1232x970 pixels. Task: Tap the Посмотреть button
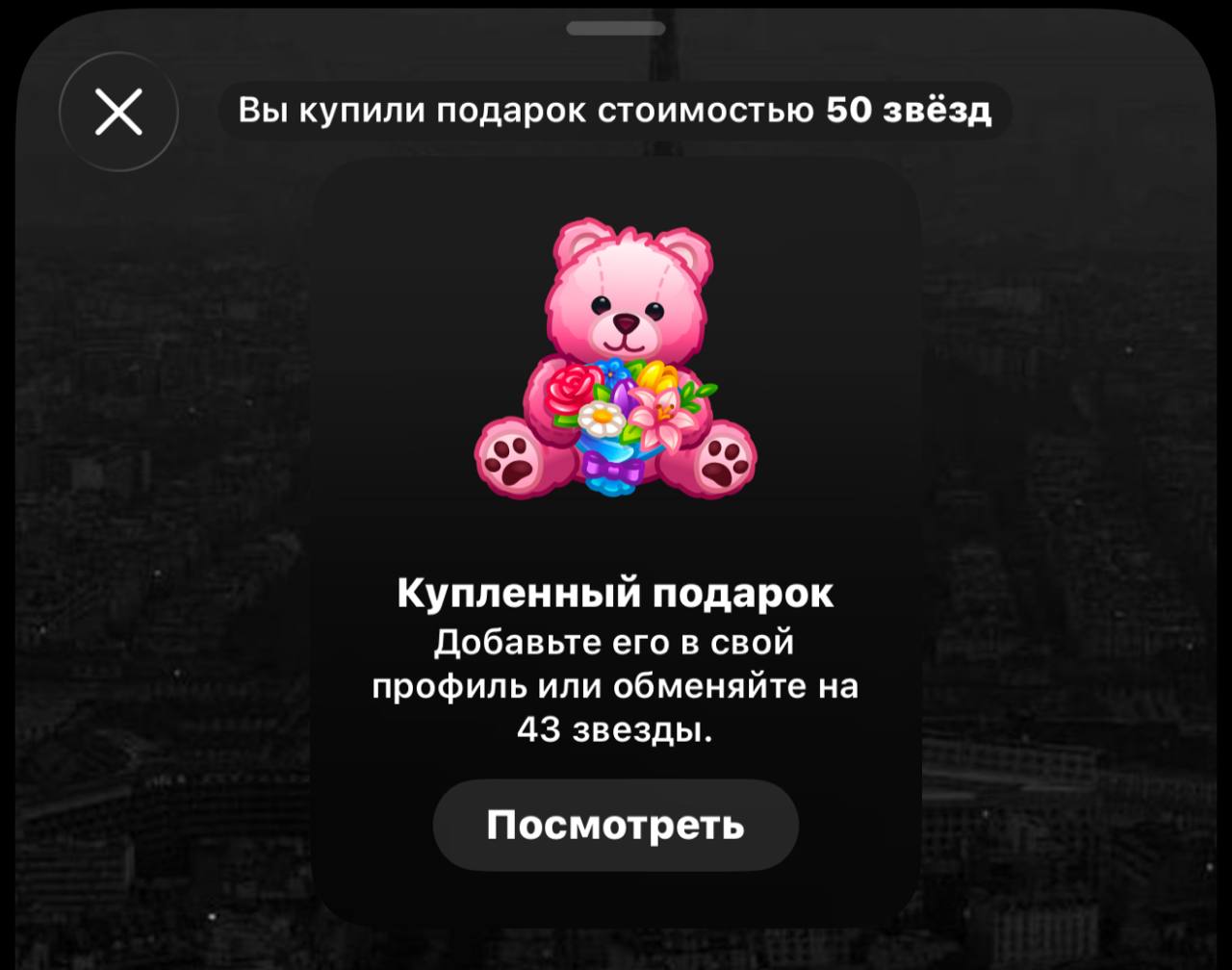point(615,825)
